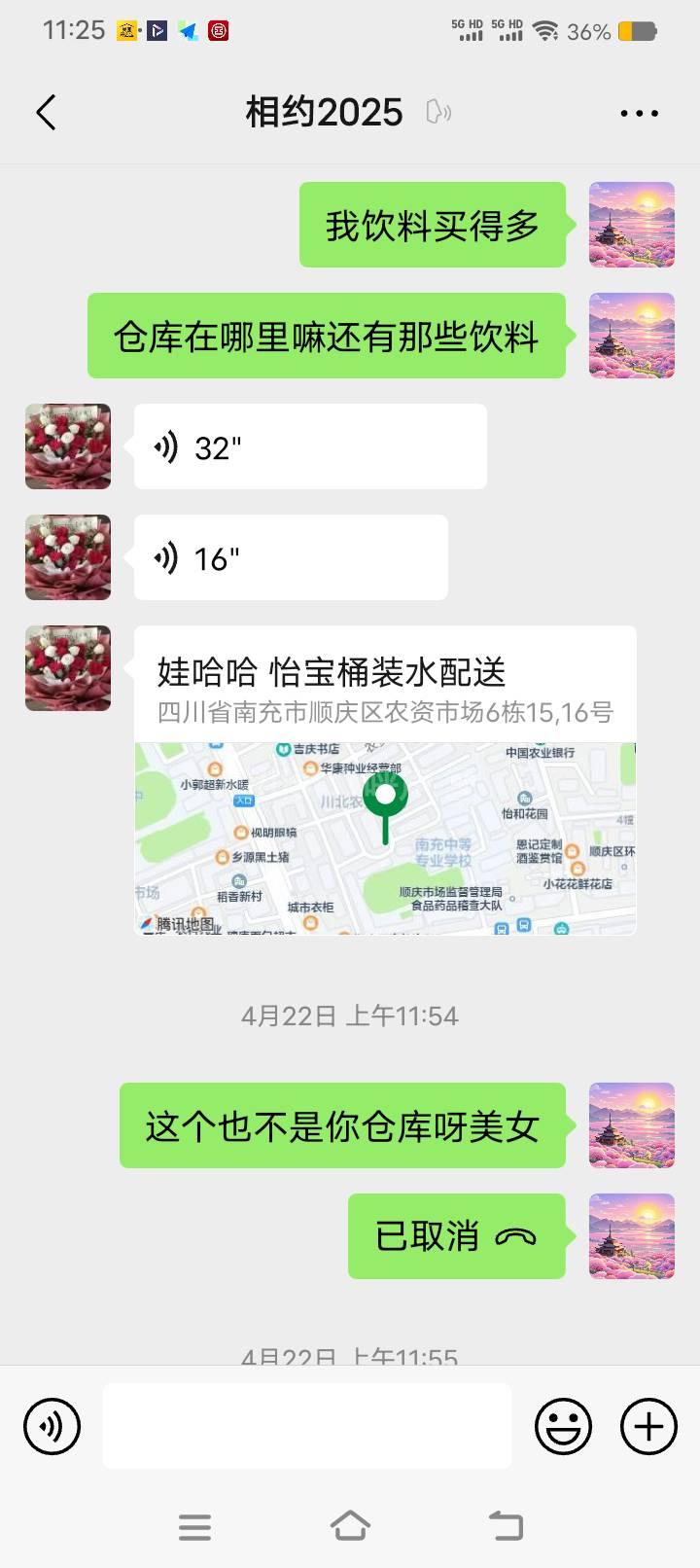Open the plus attachment menu
The width and height of the screenshot is (700, 1568).
(x=648, y=1426)
